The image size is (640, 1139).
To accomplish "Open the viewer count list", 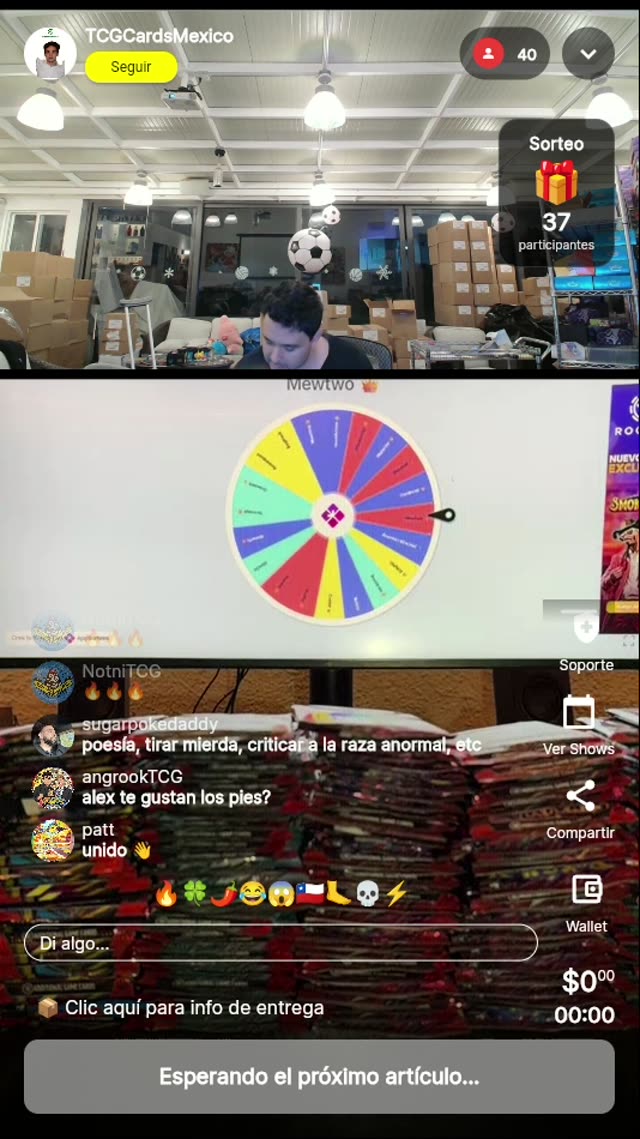I will click(x=505, y=54).
